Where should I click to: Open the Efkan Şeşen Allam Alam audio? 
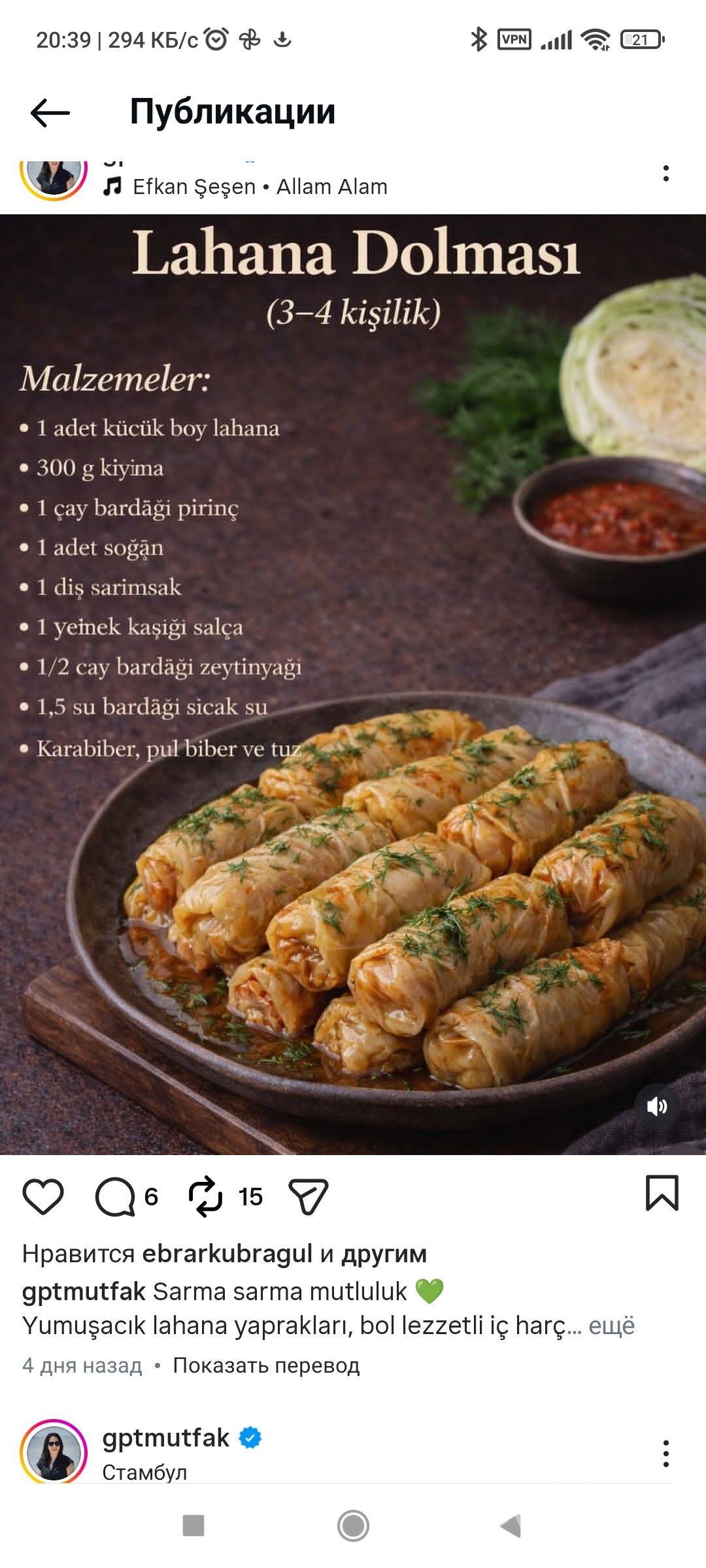[x=259, y=187]
